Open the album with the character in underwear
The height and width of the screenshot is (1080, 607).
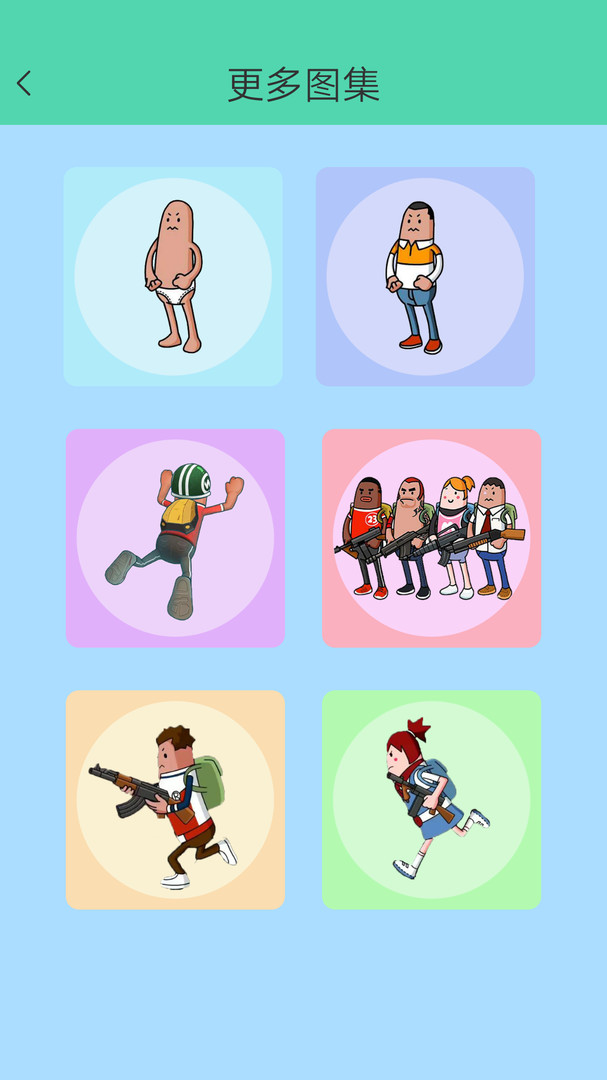(173, 277)
